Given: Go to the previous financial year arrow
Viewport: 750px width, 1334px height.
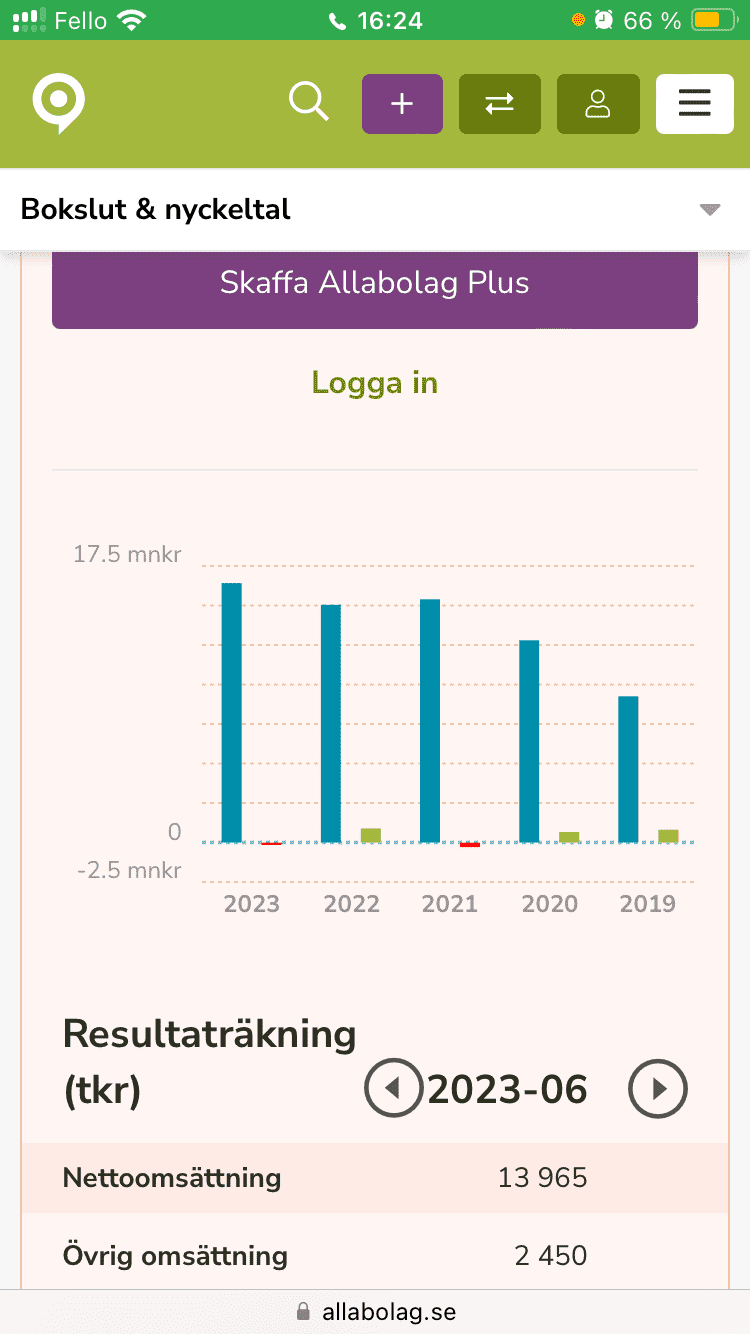Looking at the screenshot, I should pyautogui.click(x=394, y=1088).
